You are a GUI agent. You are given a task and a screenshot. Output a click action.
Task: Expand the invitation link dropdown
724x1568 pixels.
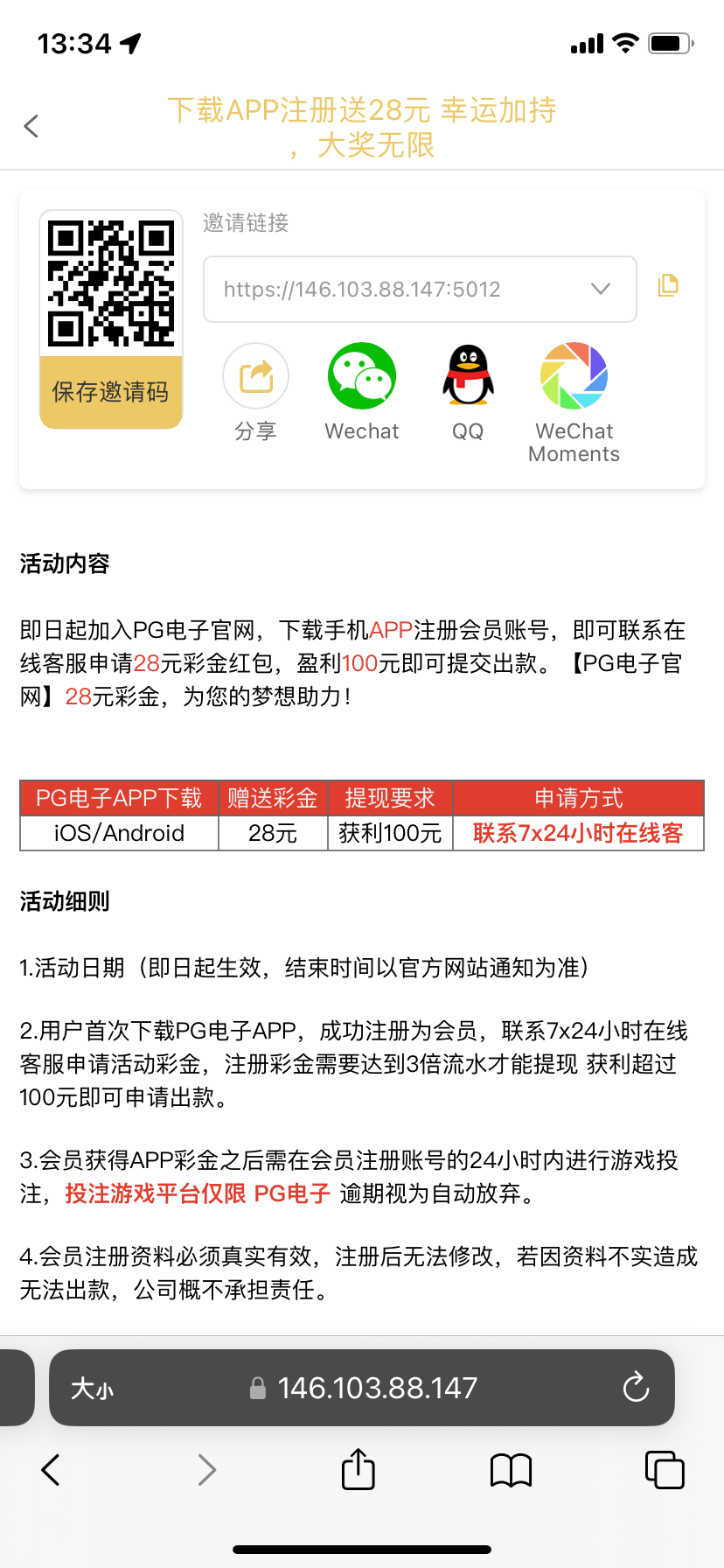[x=600, y=289]
